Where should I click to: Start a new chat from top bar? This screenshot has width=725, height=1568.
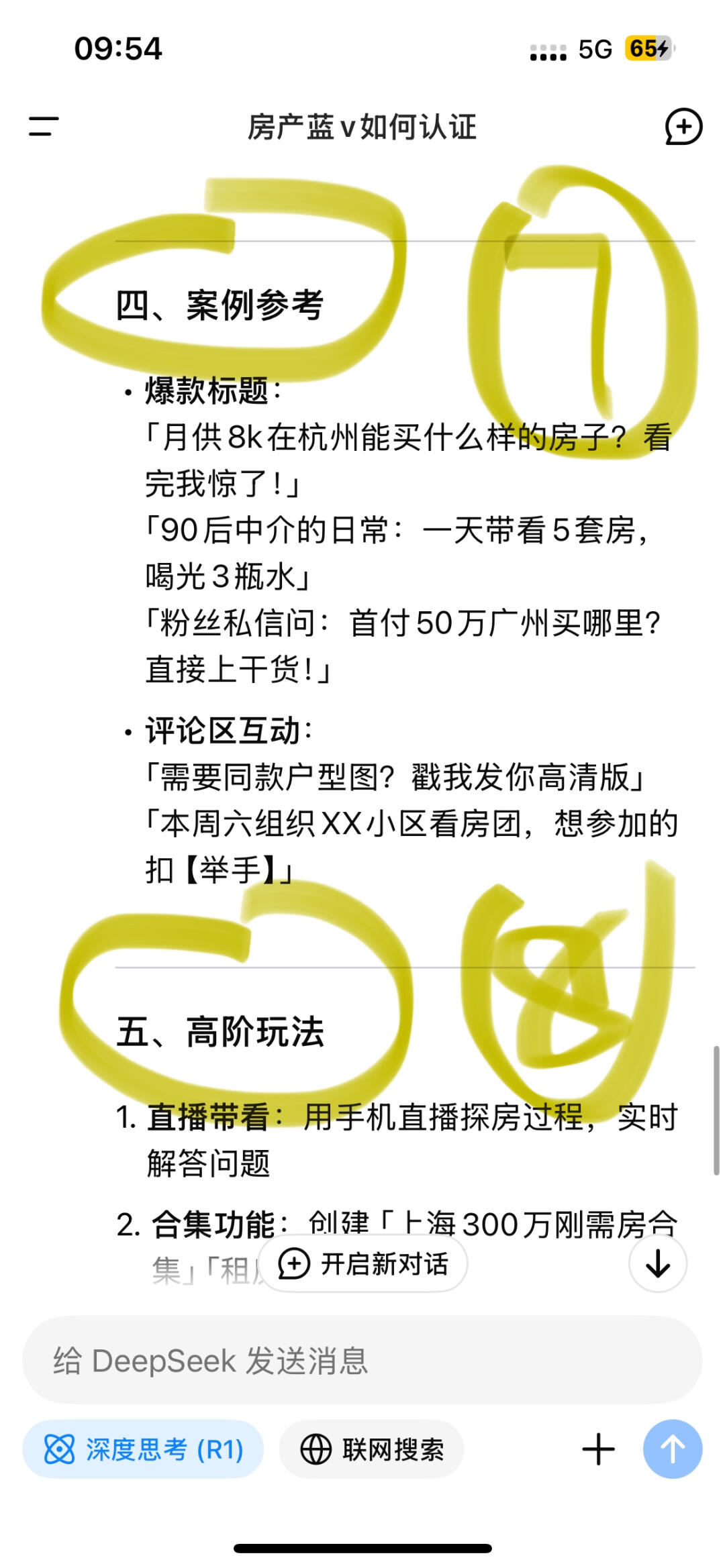tap(683, 126)
